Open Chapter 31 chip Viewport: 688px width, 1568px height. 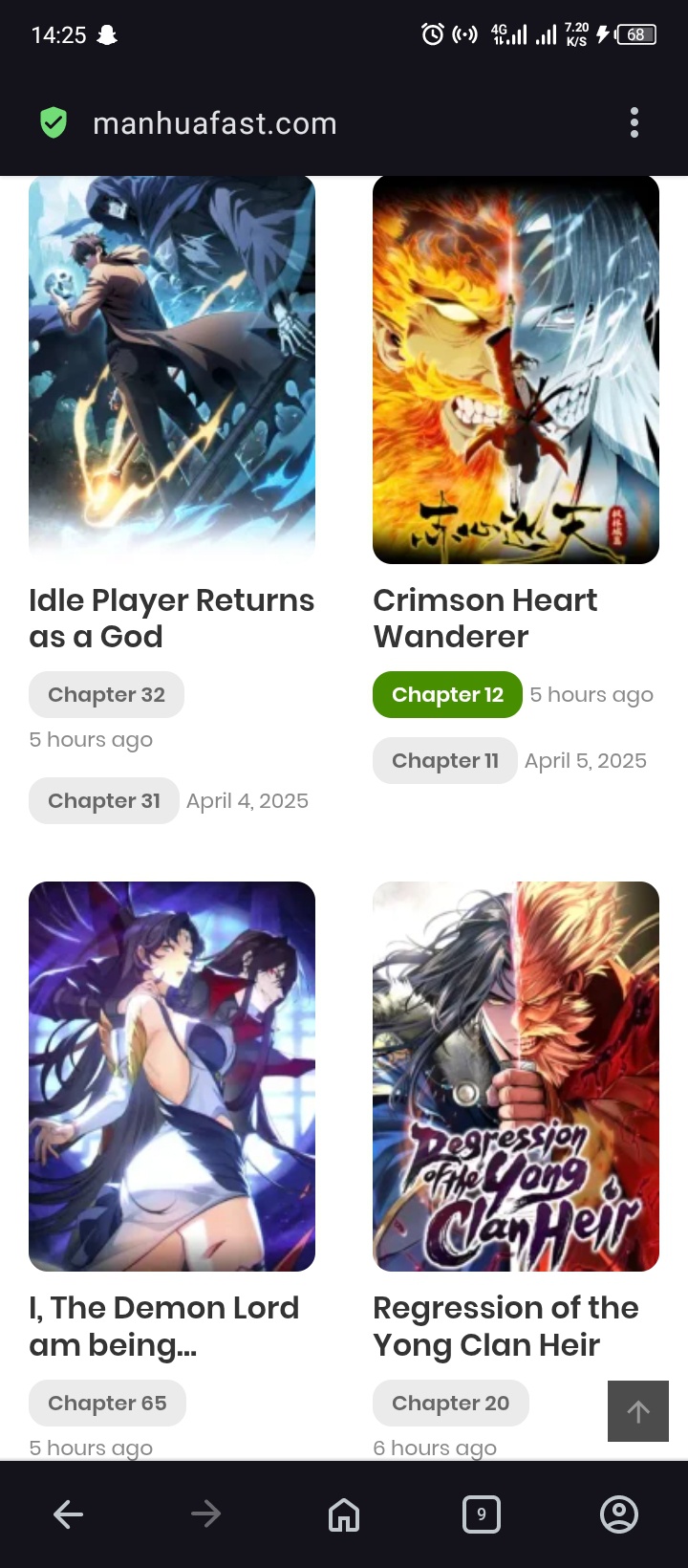(104, 800)
